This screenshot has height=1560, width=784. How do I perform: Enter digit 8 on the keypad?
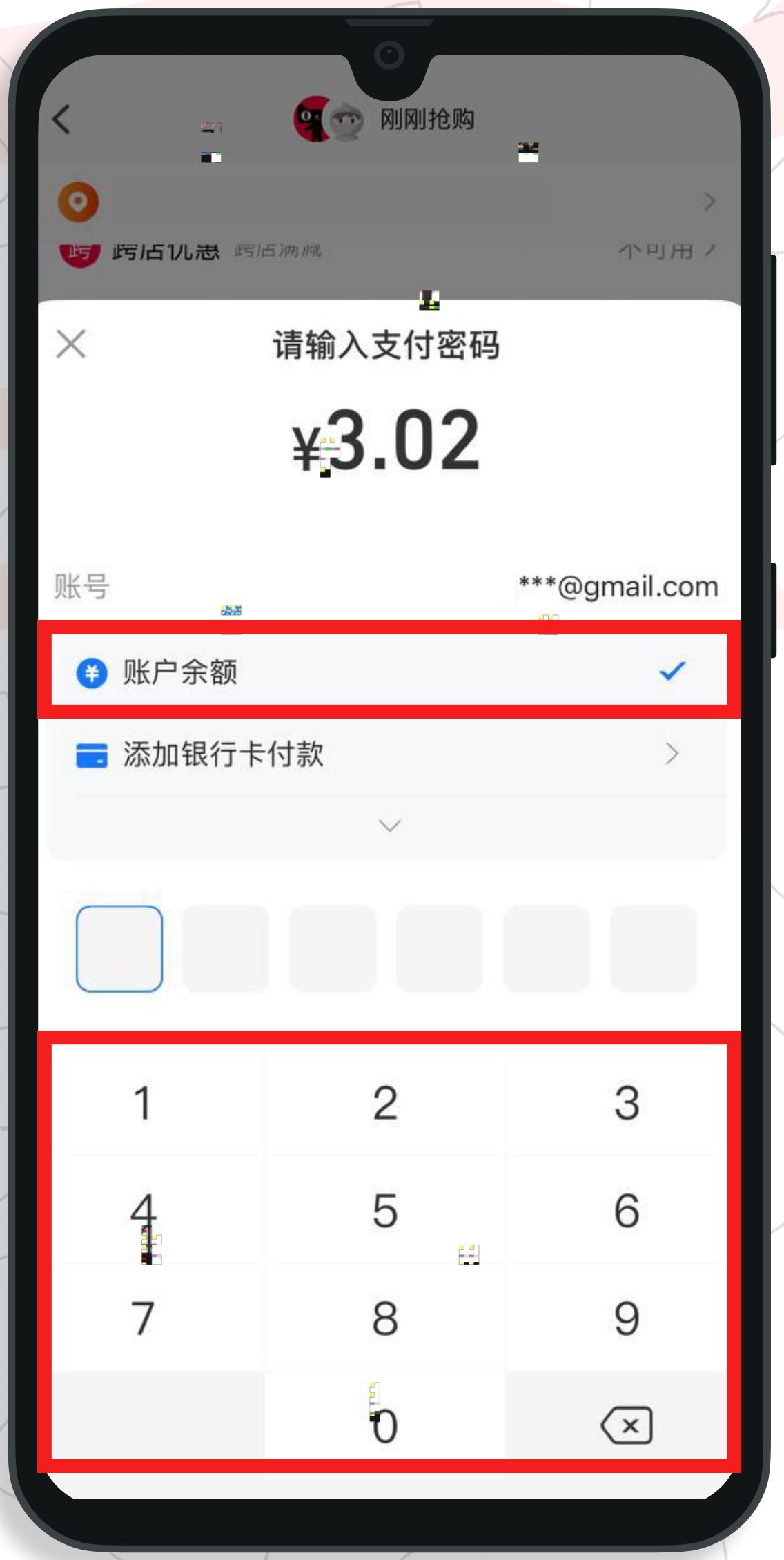(x=385, y=1318)
